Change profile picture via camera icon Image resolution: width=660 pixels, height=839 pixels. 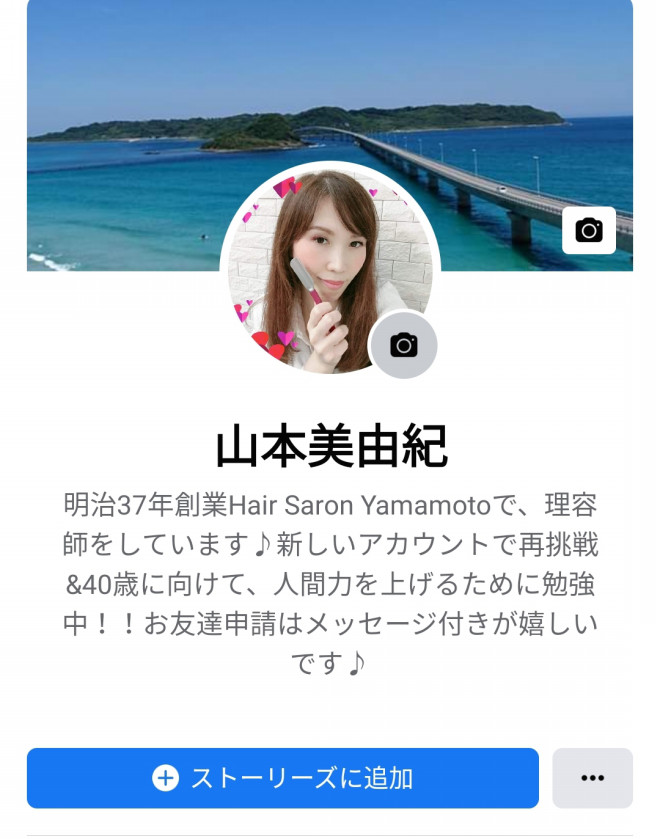[404, 346]
